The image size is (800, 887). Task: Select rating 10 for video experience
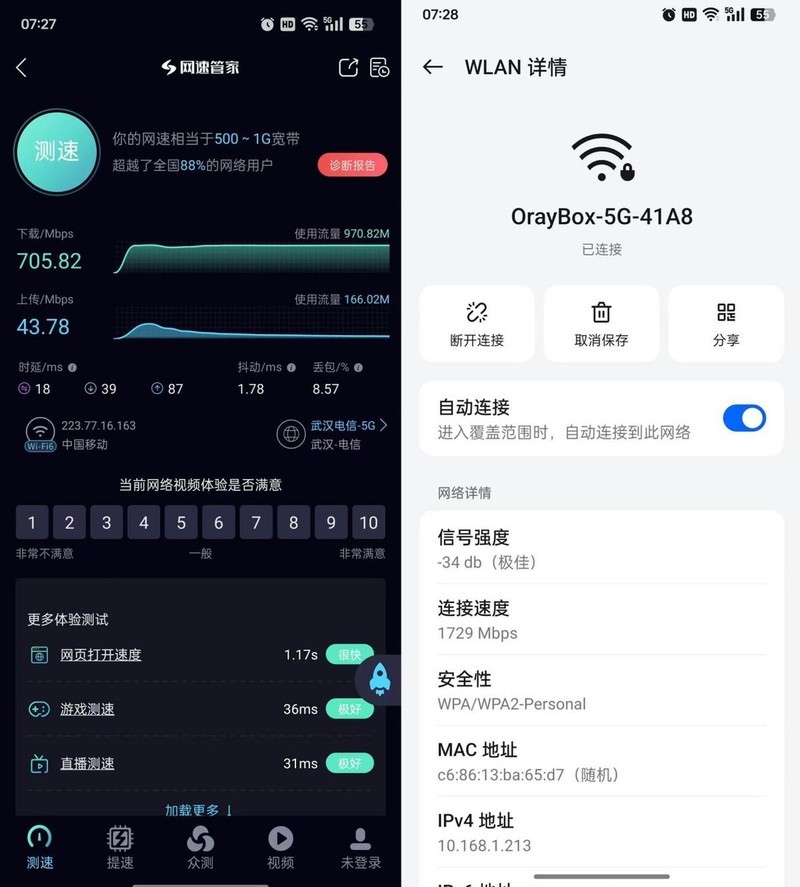368,522
